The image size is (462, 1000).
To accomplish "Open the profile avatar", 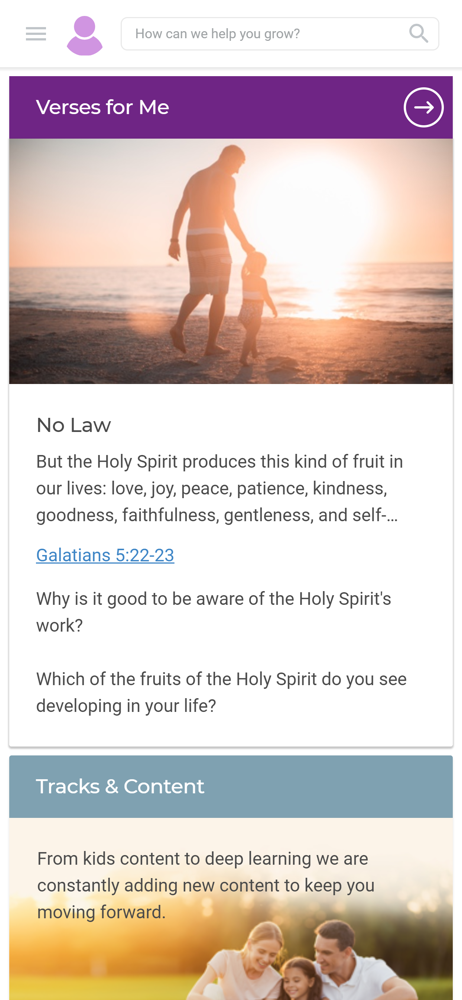I will coord(85,36).
